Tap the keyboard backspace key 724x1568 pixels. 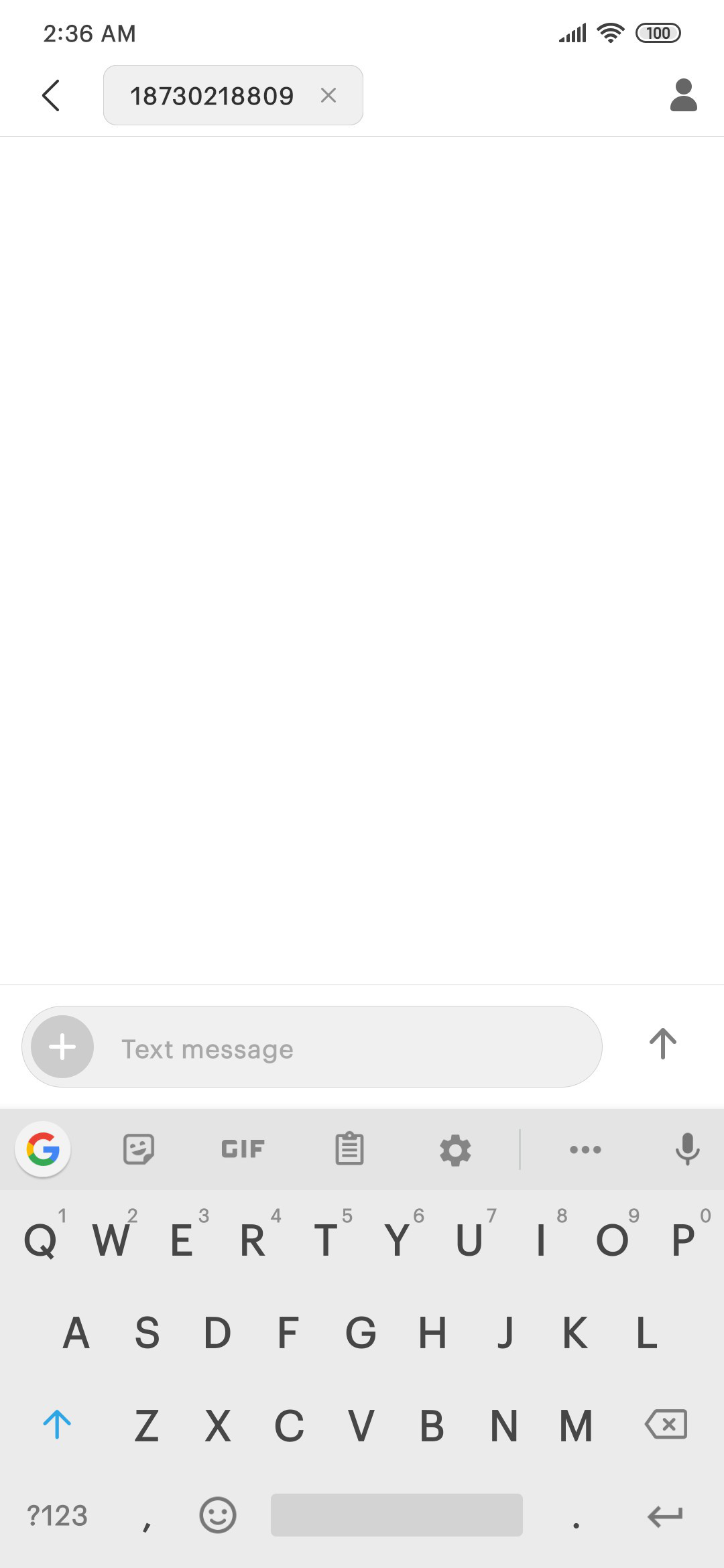pyautogui.click(x=666, y=1424)
